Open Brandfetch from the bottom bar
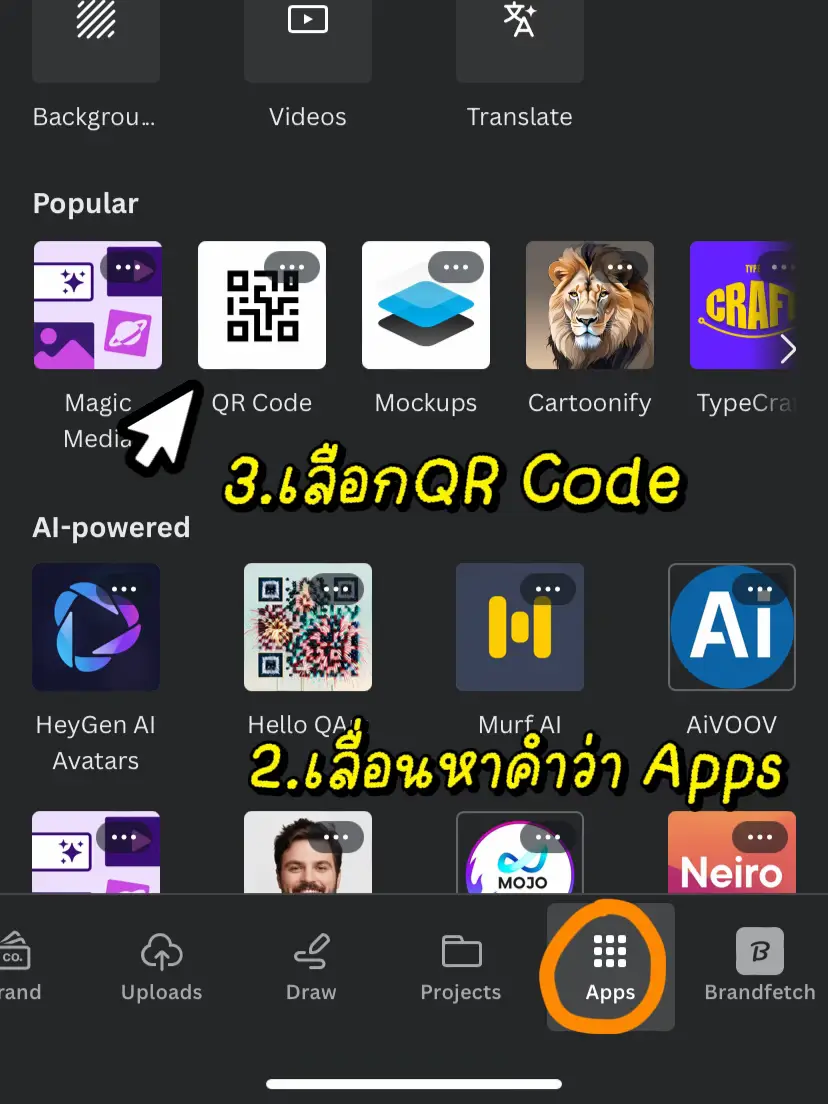This screenshot has height=1104, width=828. 759,963
